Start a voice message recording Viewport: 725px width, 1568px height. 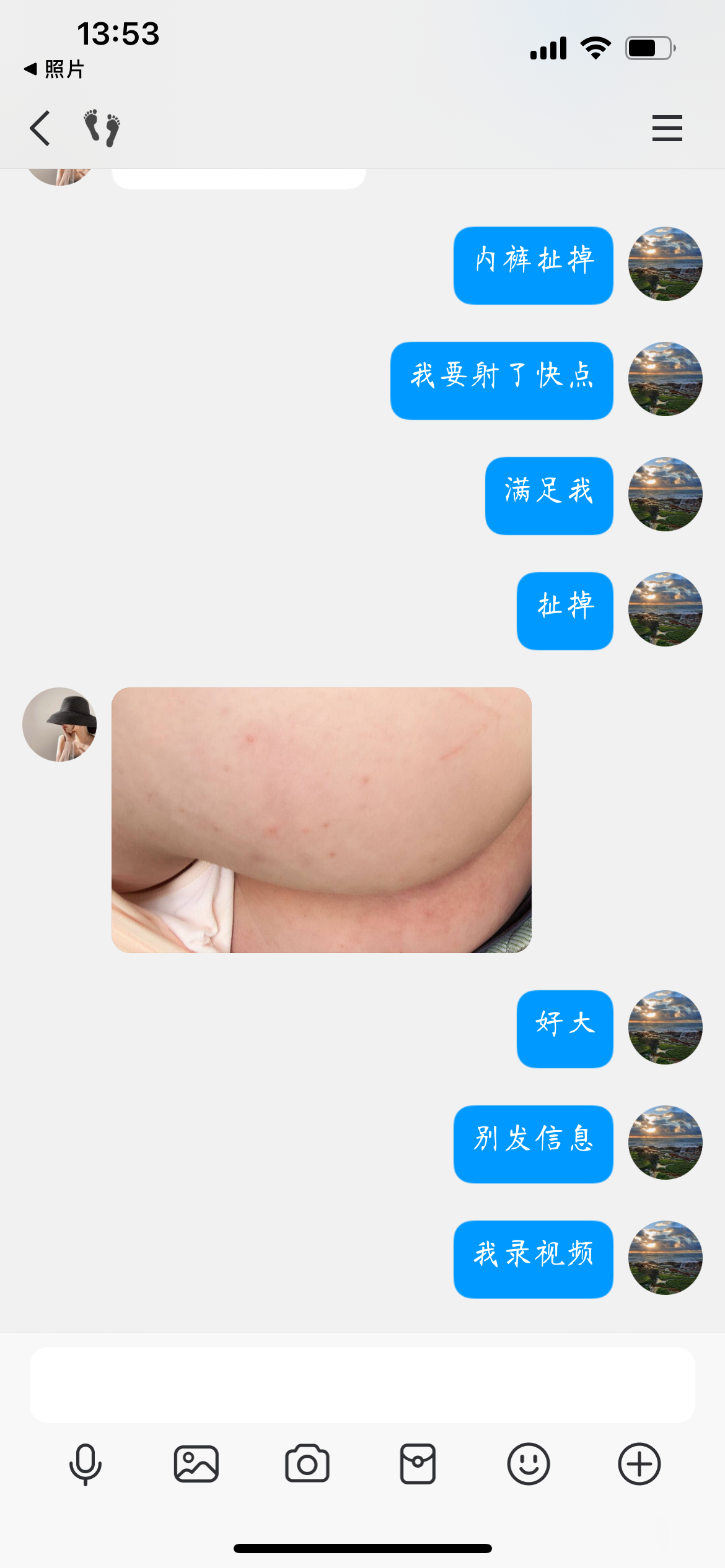click(86, 1464)
